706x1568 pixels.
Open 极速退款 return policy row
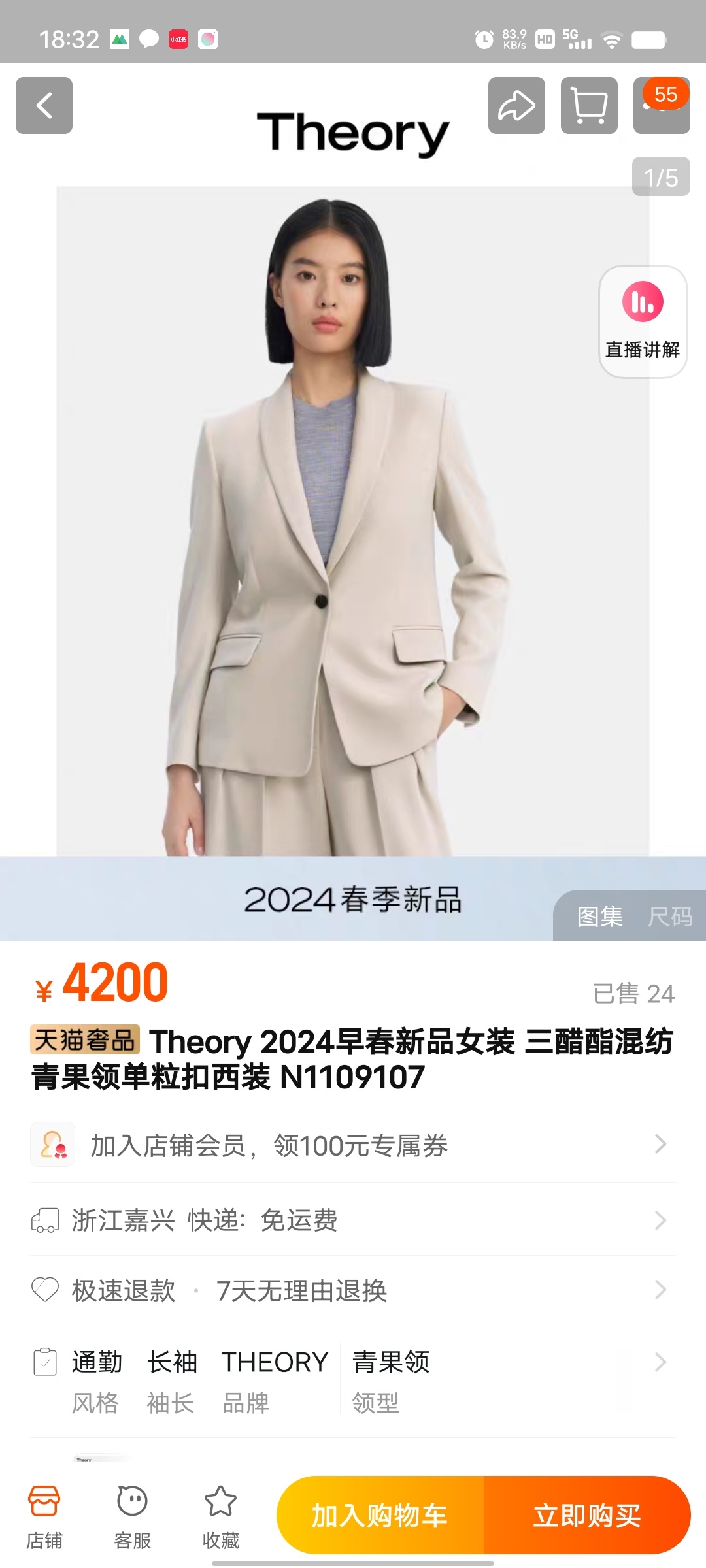(x=353, y=1290)
